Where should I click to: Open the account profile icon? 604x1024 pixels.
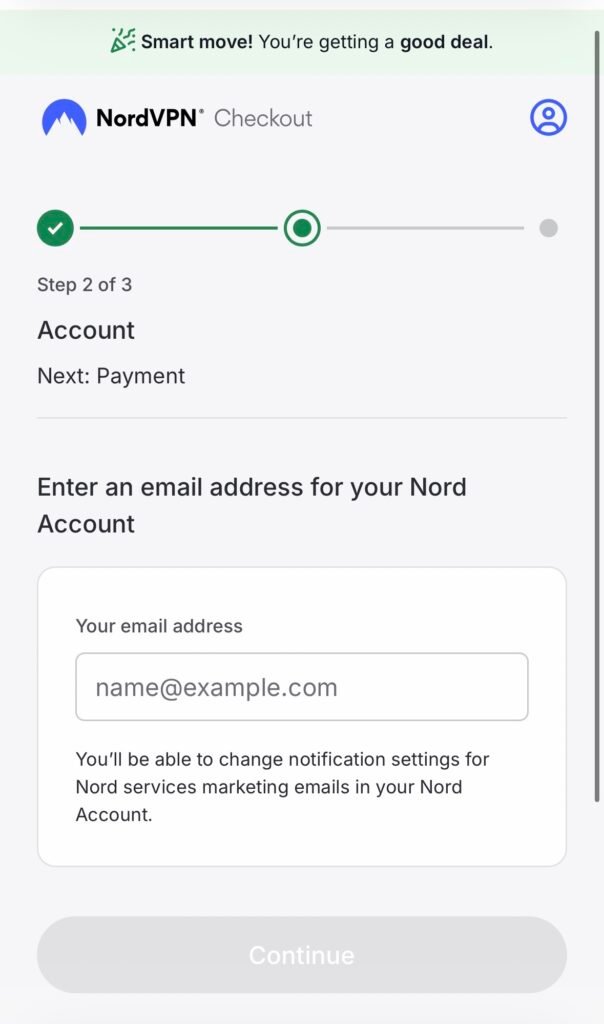point(548,118)
